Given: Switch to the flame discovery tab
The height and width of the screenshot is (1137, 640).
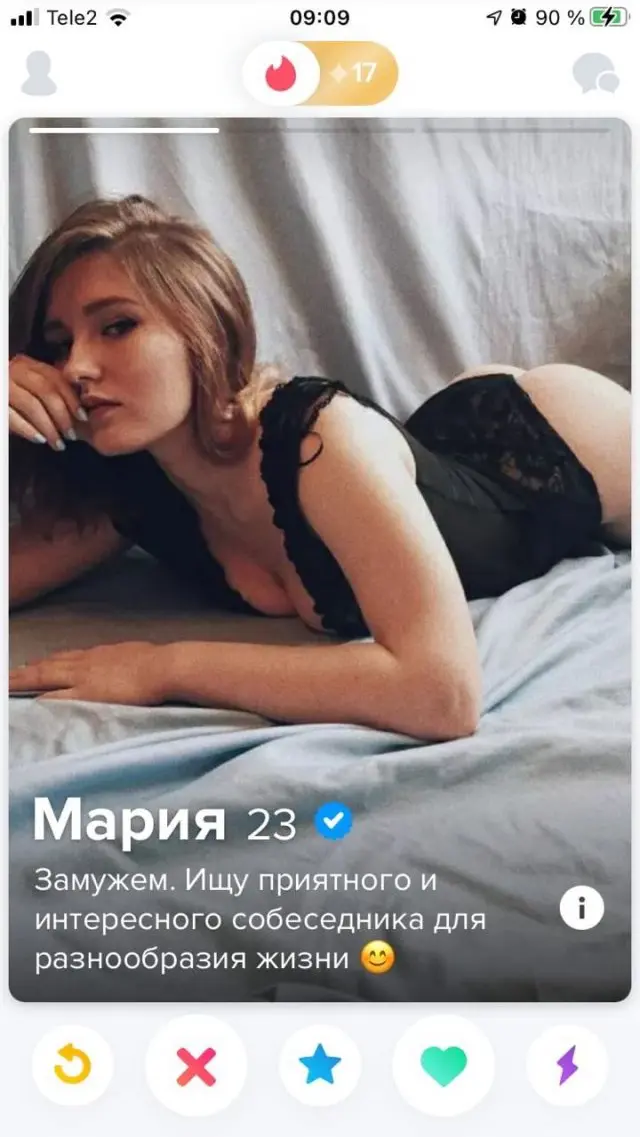Looking at the screenshot, I should pyautogui.click(x=281, y=73).
